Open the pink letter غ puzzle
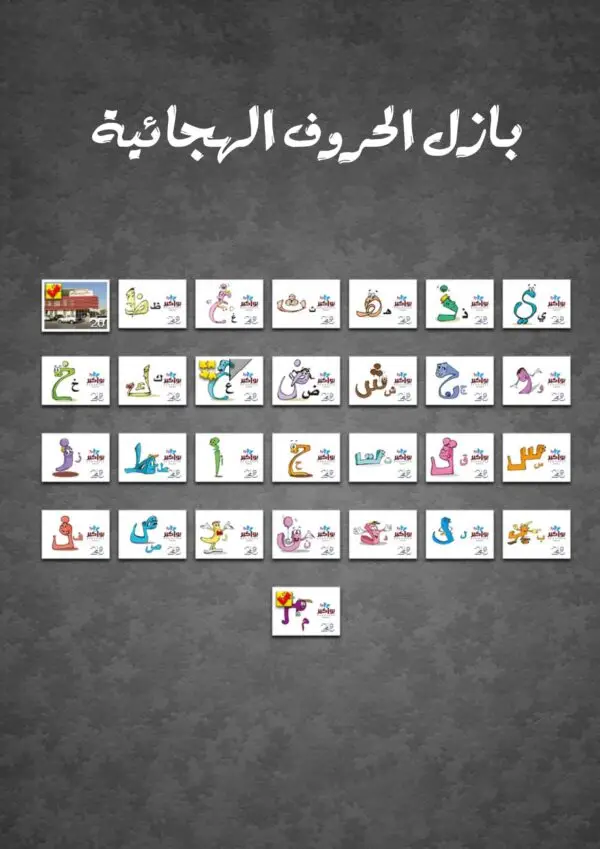This screenshot has height=849, width=600. click(x=229, y=304)
